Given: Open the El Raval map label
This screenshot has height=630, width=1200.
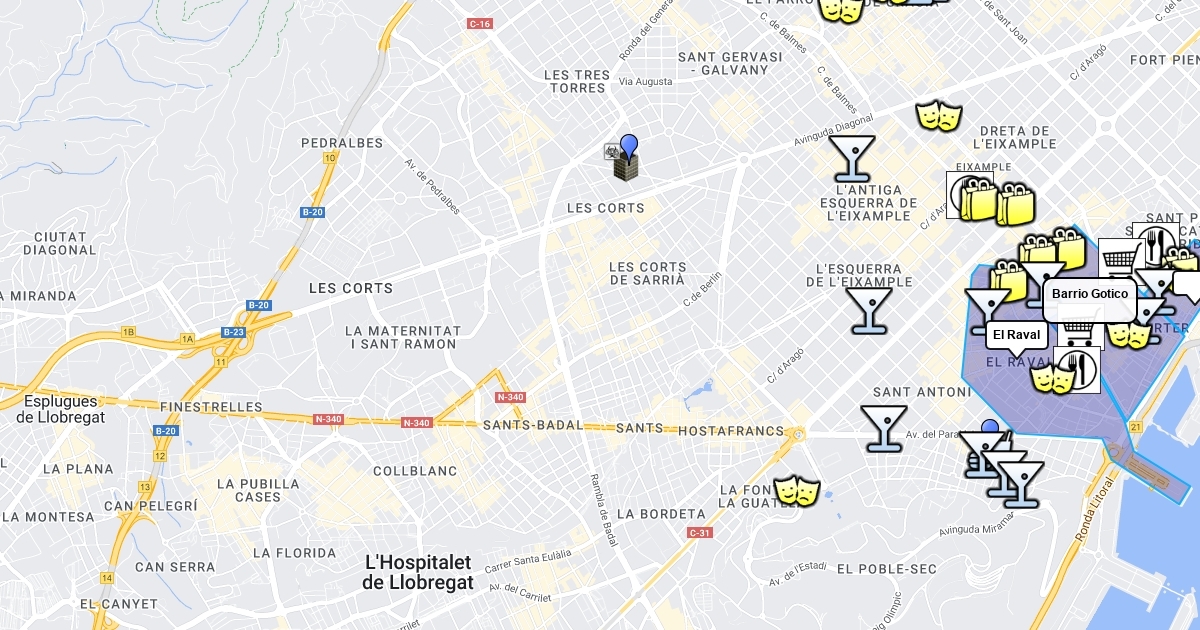Looking at the screenshot, I should click(x=1017, y=335).
